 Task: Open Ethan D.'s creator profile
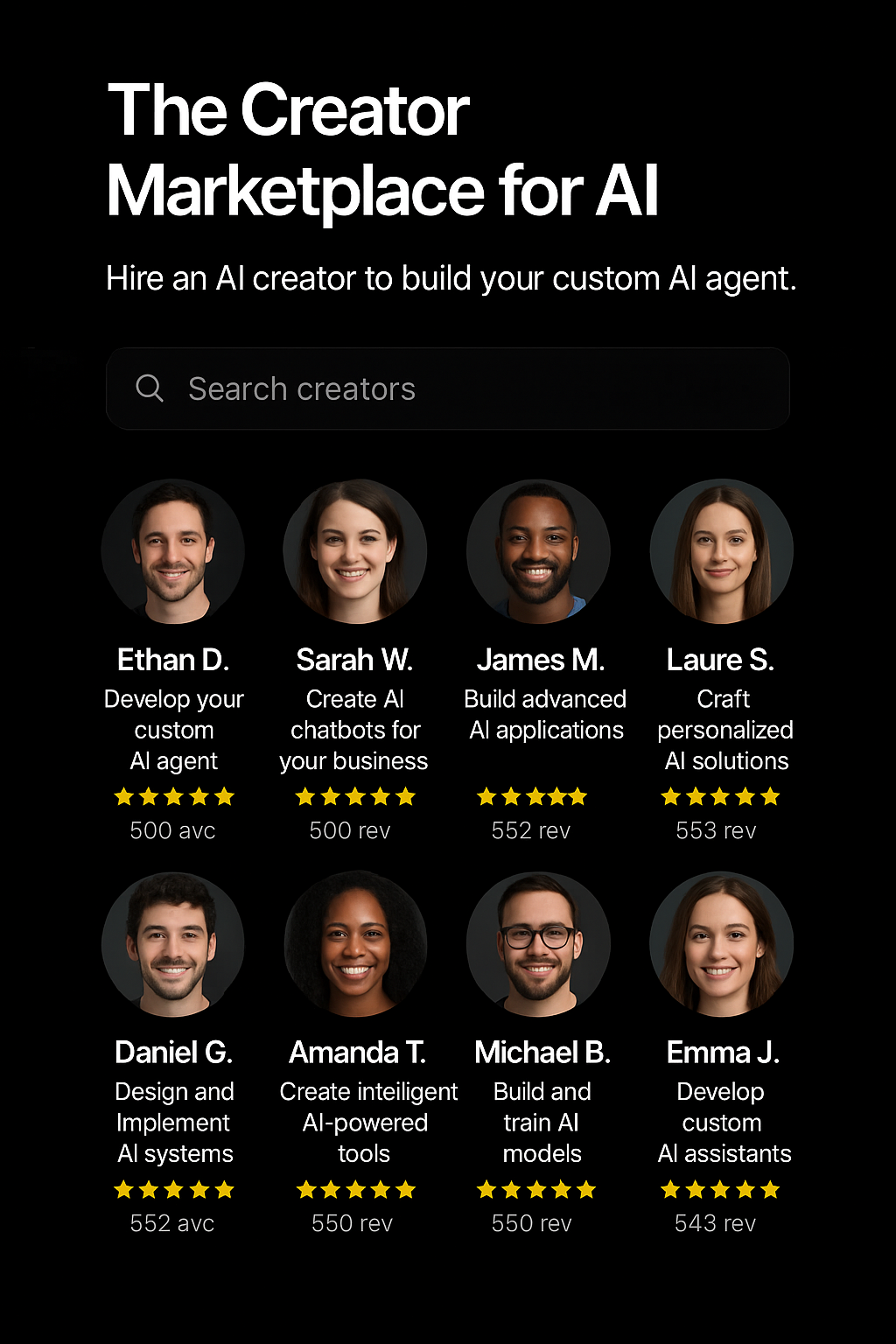173,661
